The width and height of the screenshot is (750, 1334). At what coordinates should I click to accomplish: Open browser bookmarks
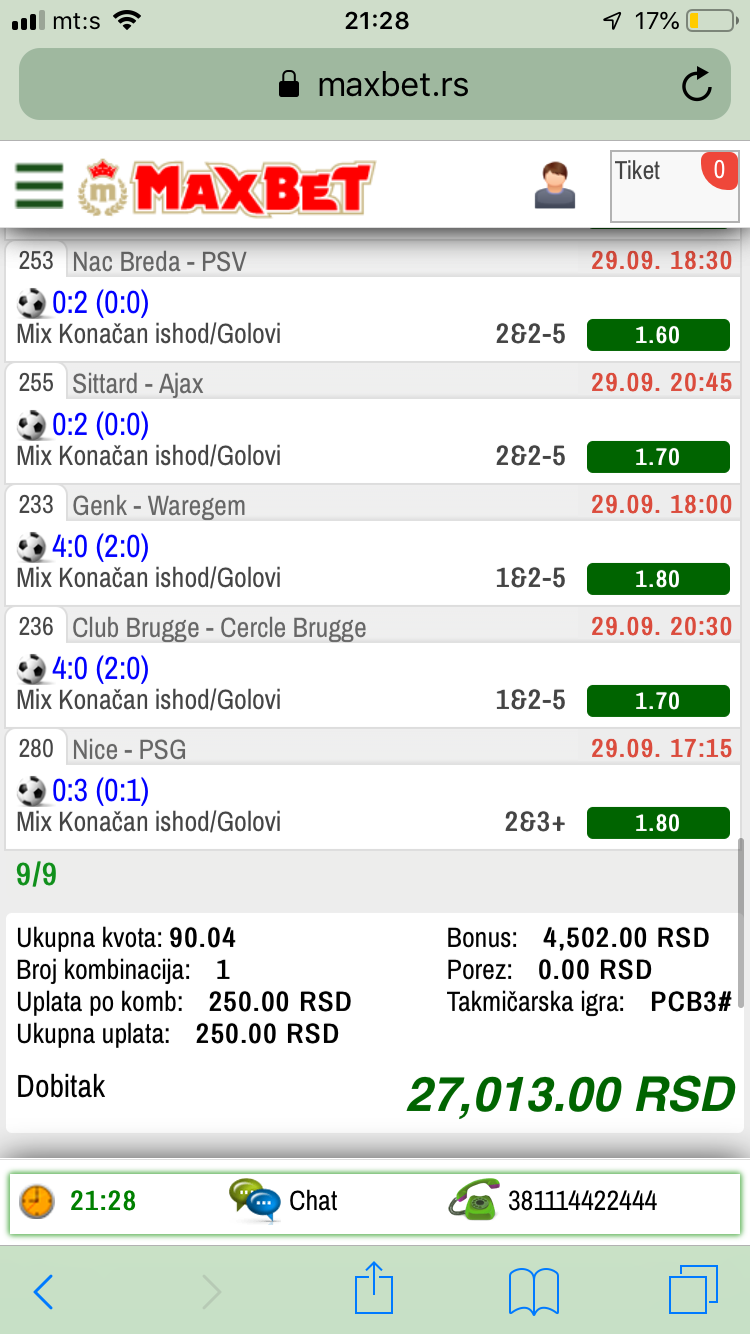[x=534, y=1291]
